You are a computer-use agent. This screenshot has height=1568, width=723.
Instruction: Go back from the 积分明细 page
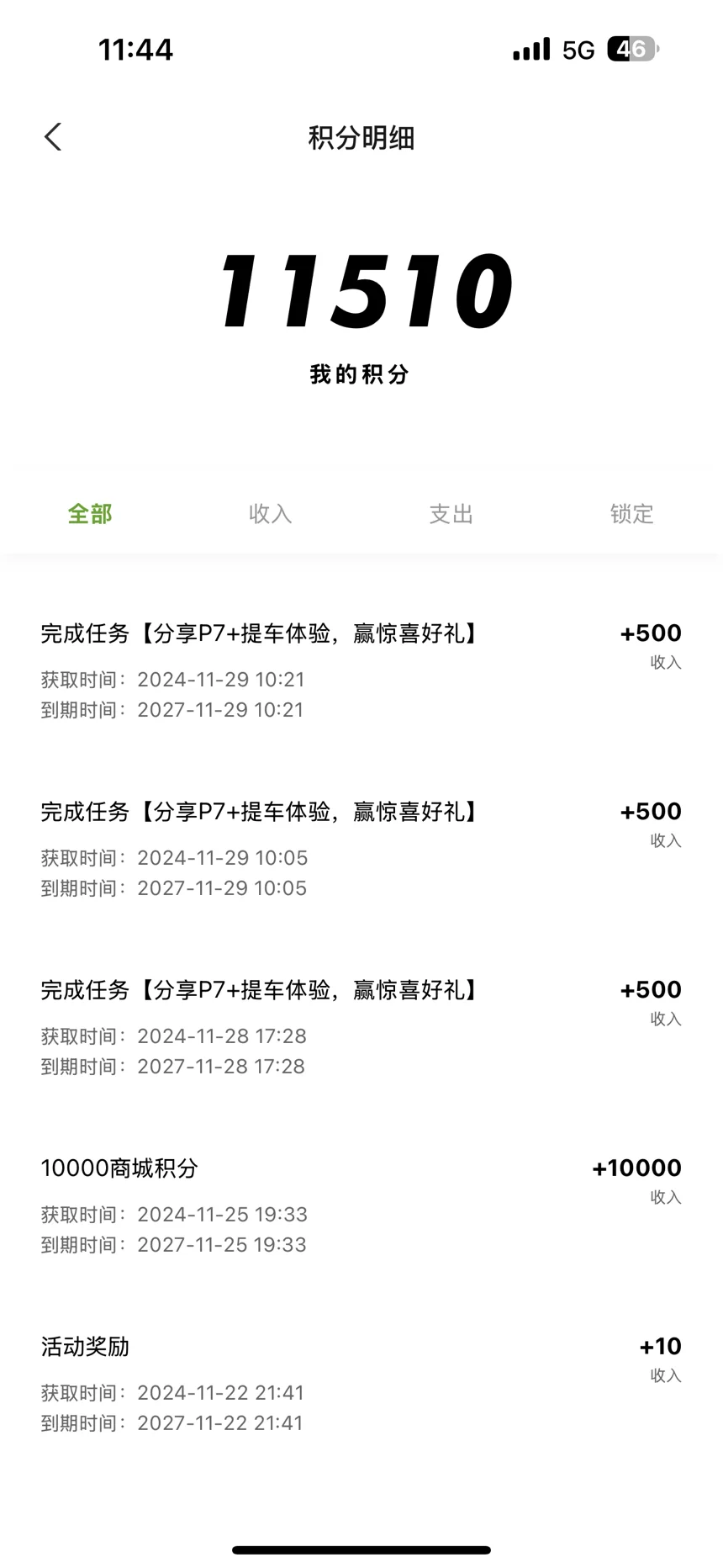tap(53, 137)
